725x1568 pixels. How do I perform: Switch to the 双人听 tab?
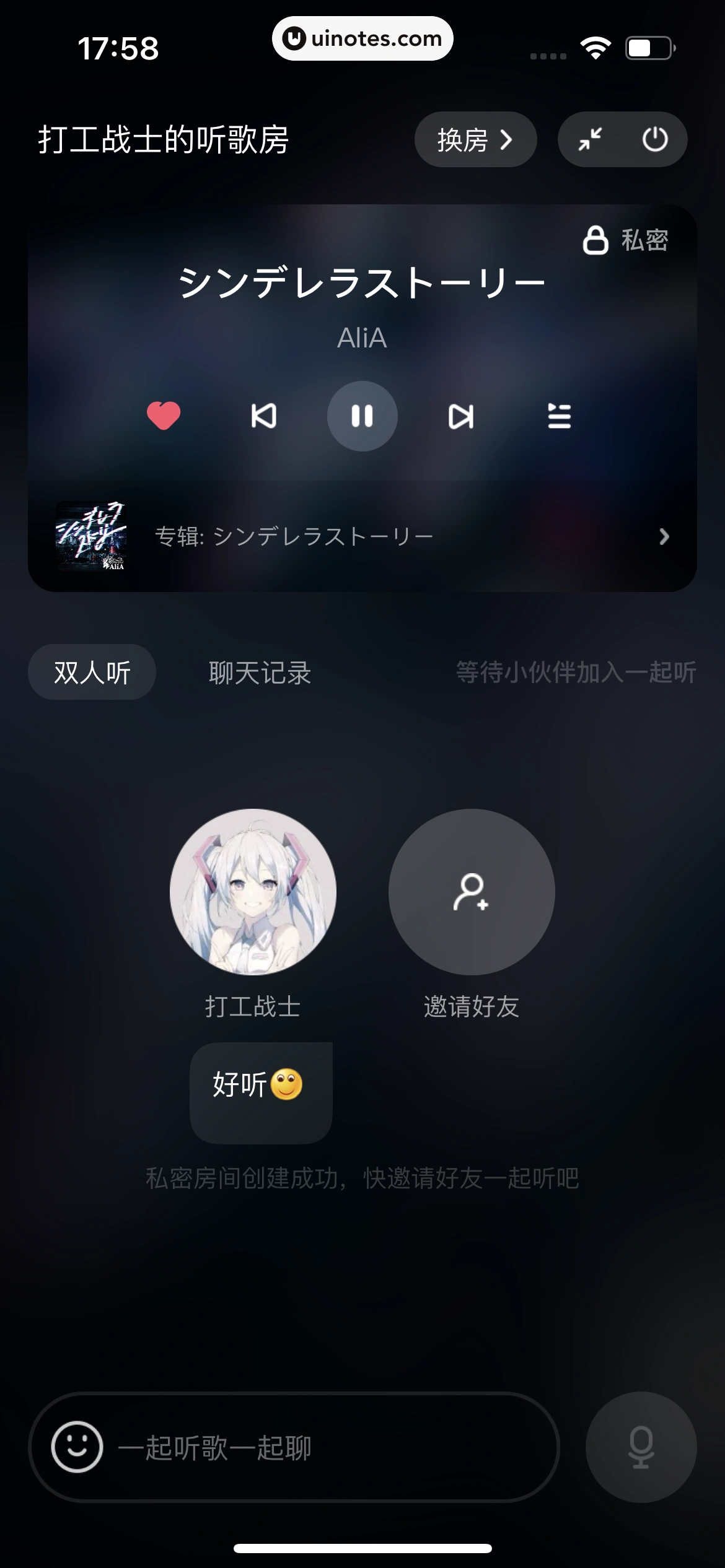tap(92, 673)
